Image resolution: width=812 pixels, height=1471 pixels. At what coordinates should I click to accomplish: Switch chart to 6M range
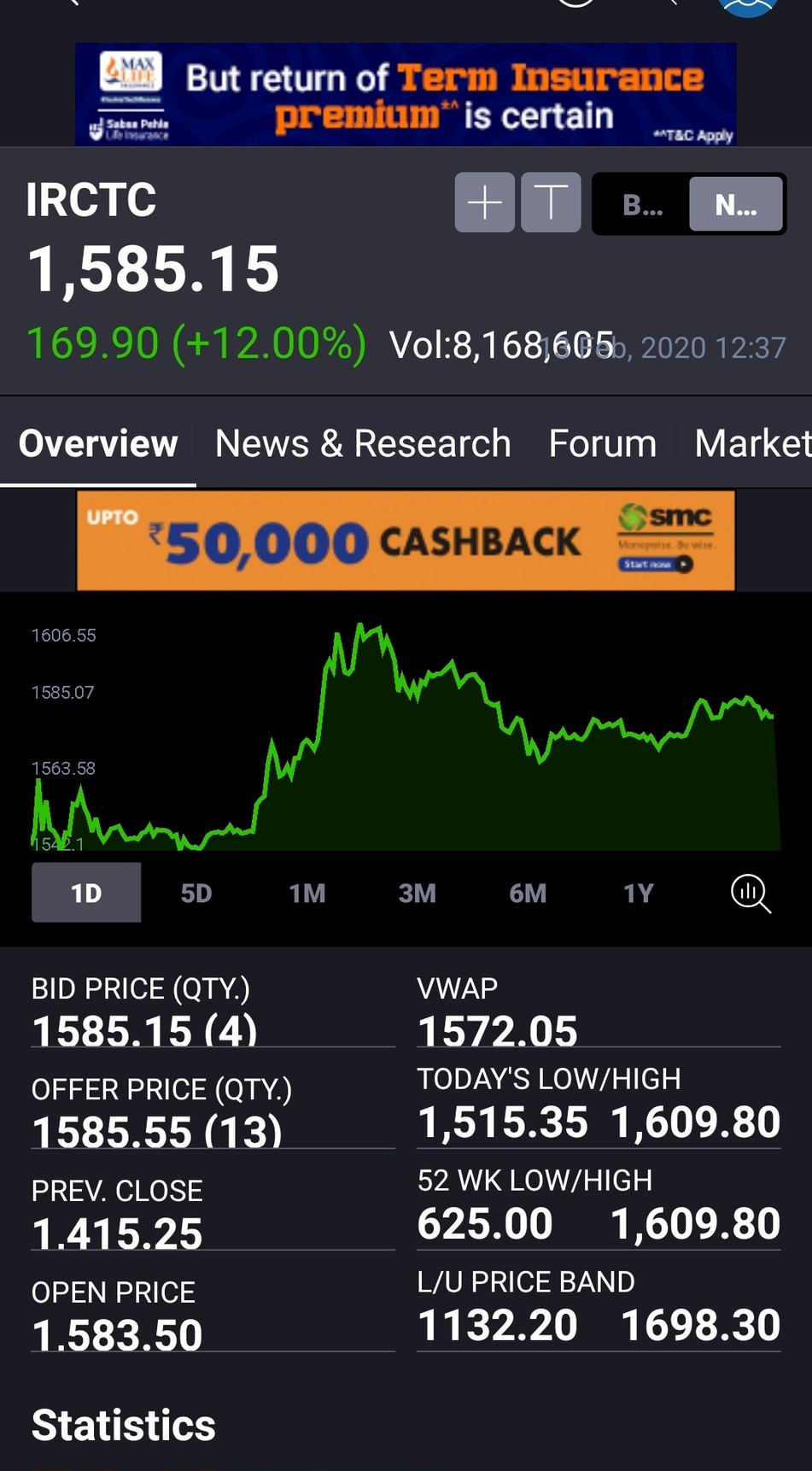(528, 893)
